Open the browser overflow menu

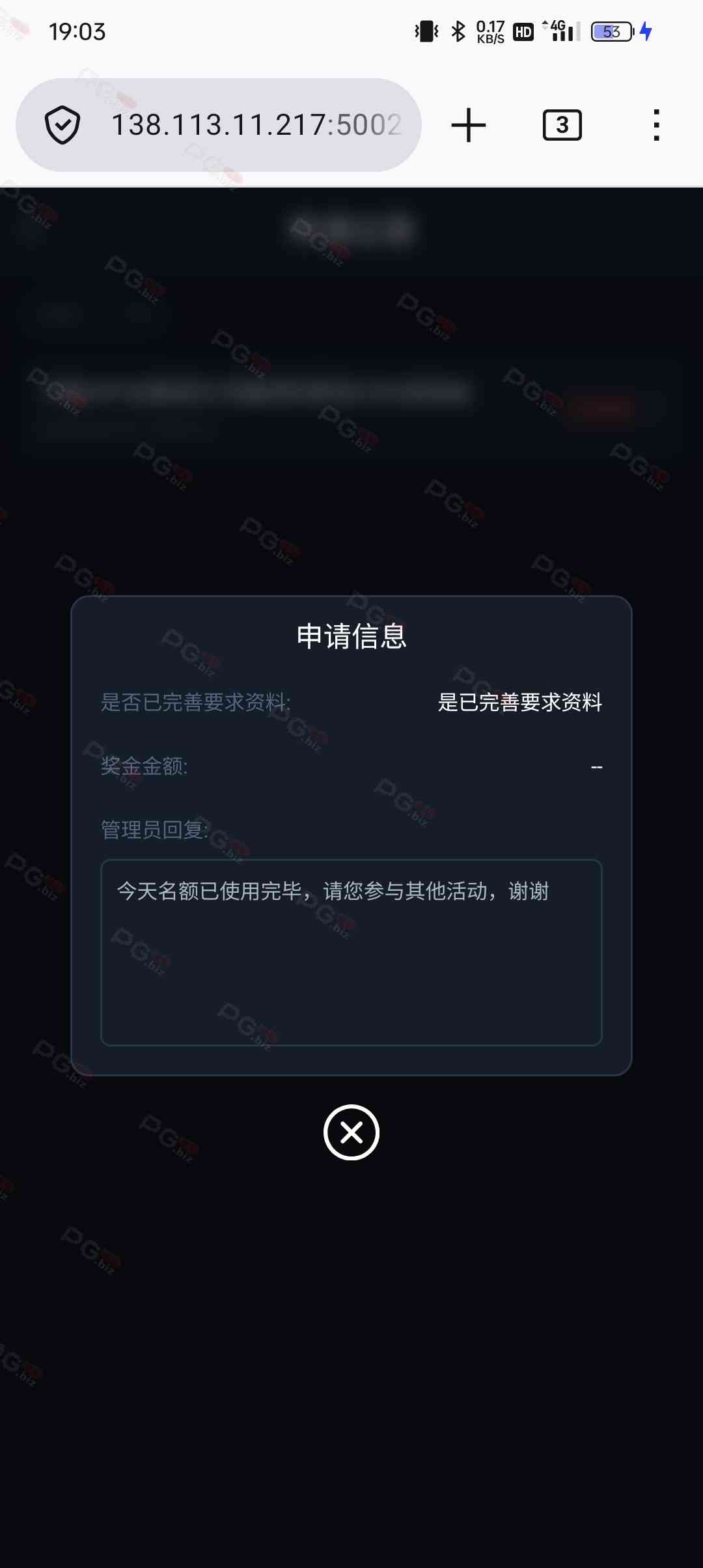(656, 125)
